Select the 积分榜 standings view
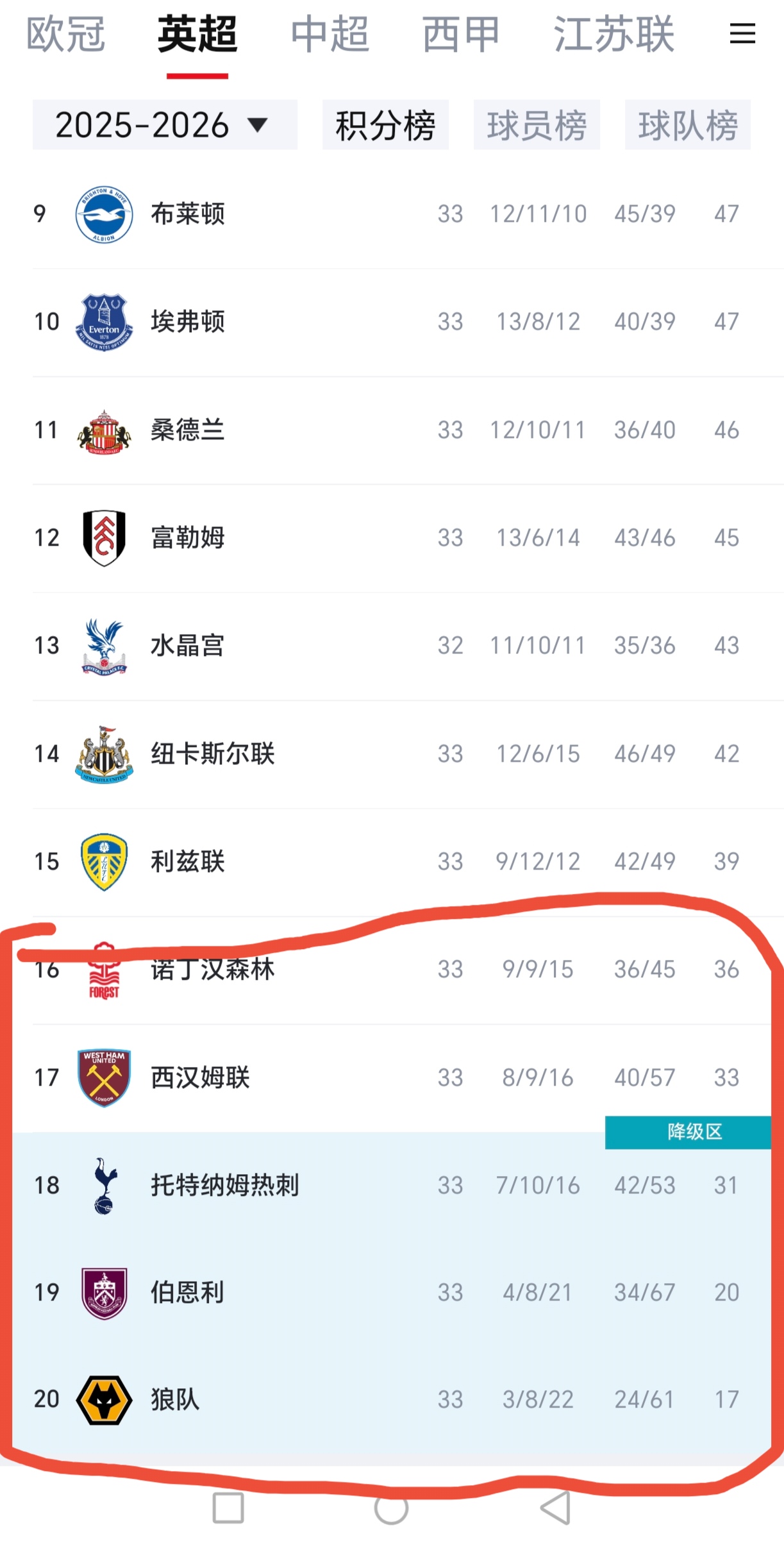The height and width of the screenshot is (1548, 784). click(385, 125)
